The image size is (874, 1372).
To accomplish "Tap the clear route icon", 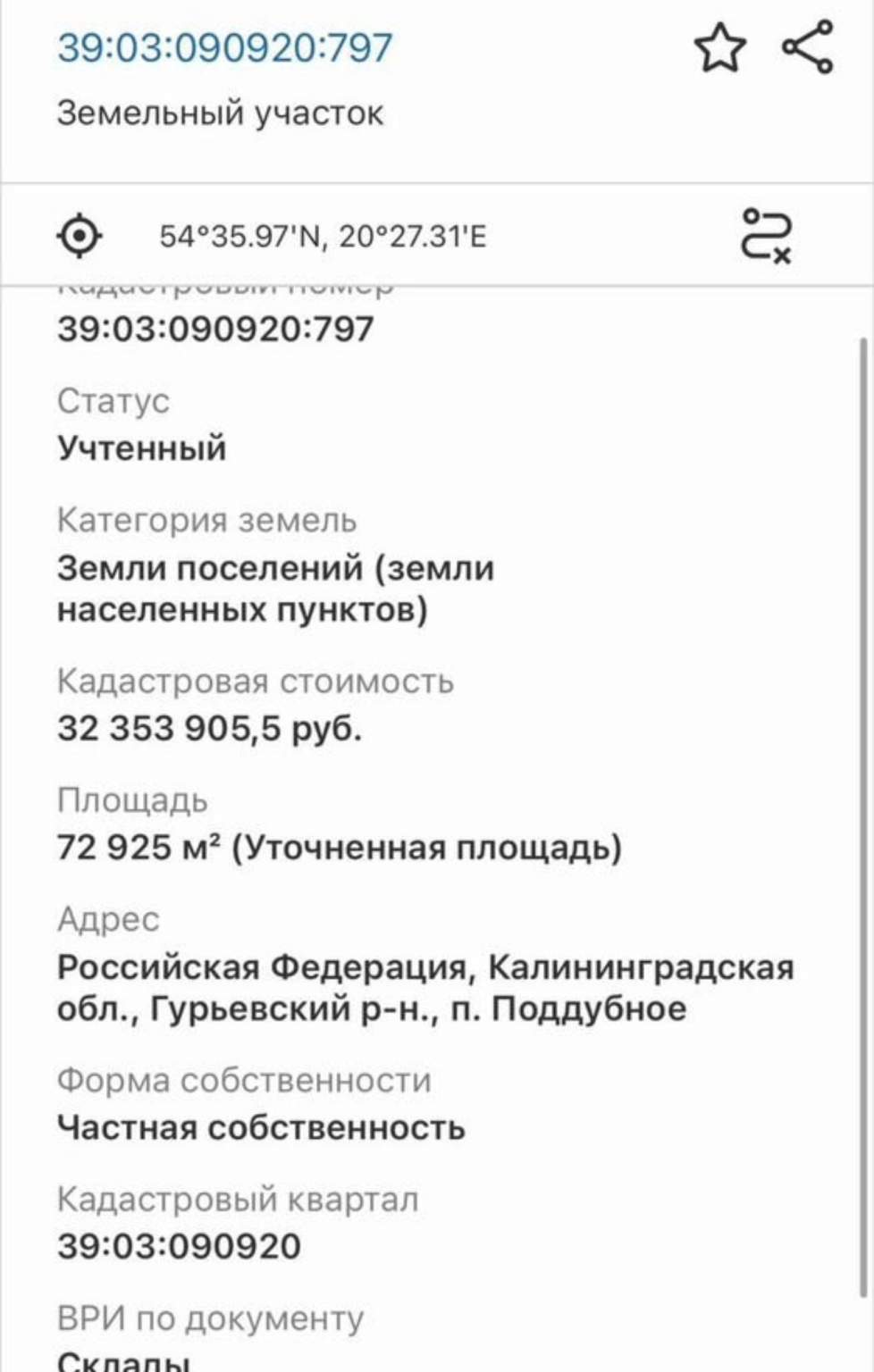I will 766,236.
